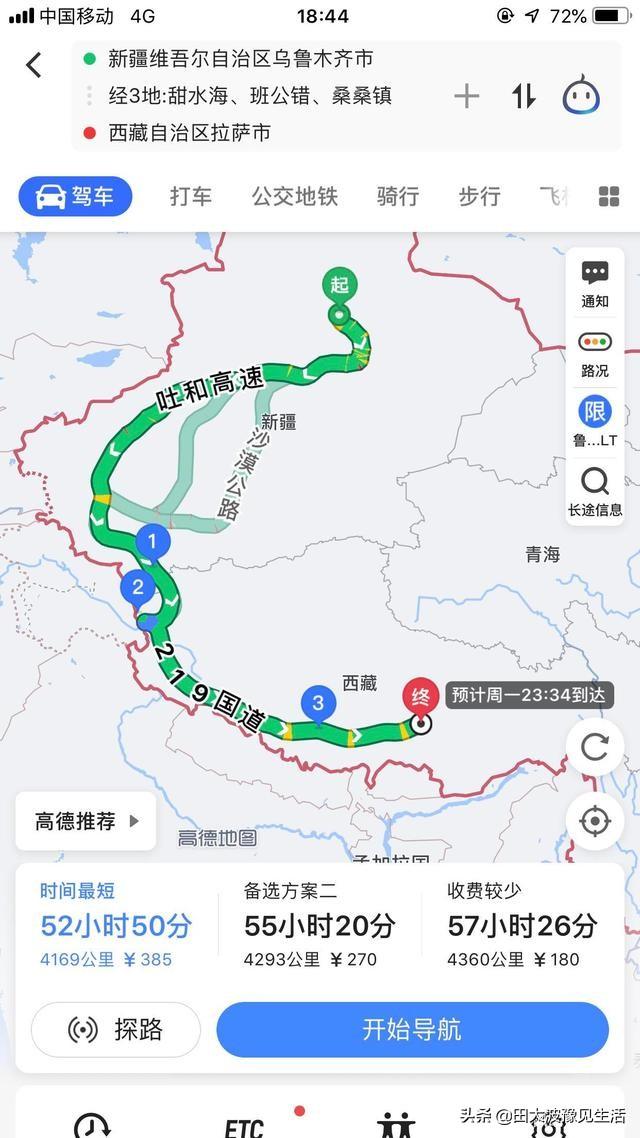Screen dimensions: 640x1138
Task: Expand the 高德推荐 route preference
Action: 86,821
